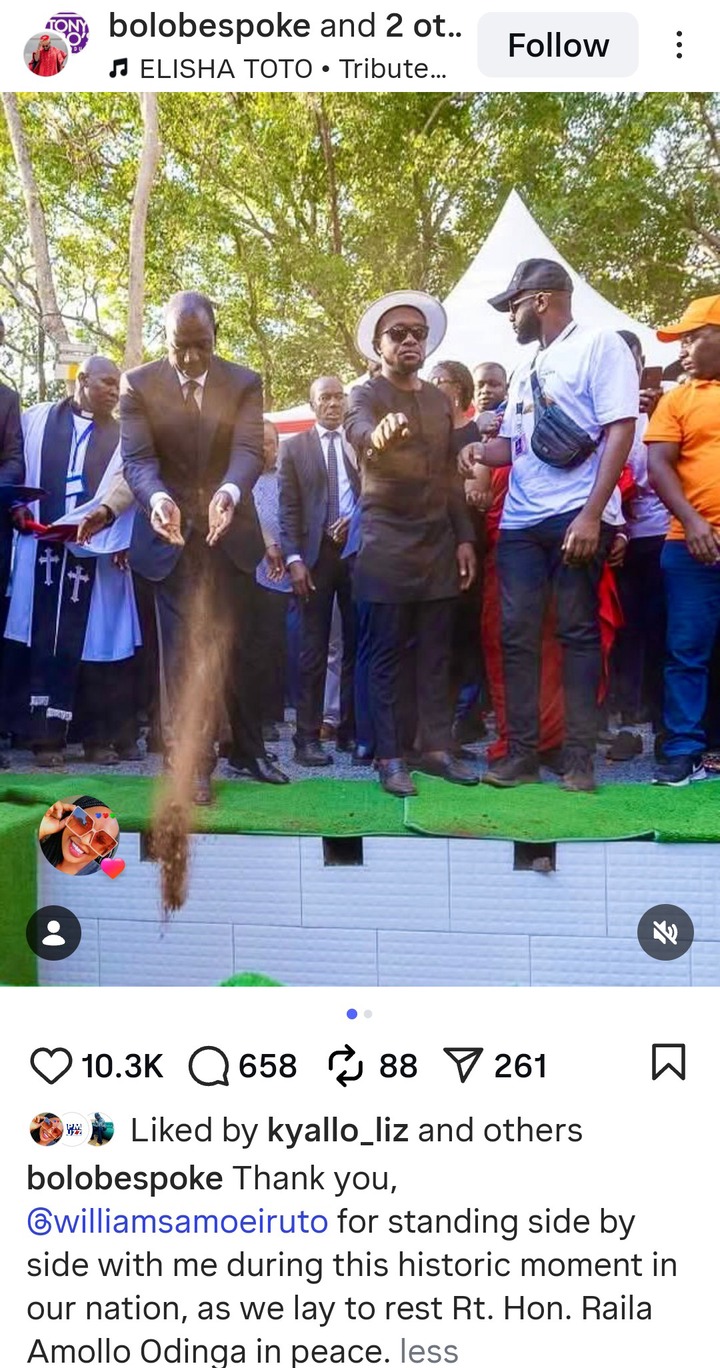Image resolution: width=720 pixels, height=1368 pixels.
Task: Open the comments on this post
Action: click(208, 1066)
